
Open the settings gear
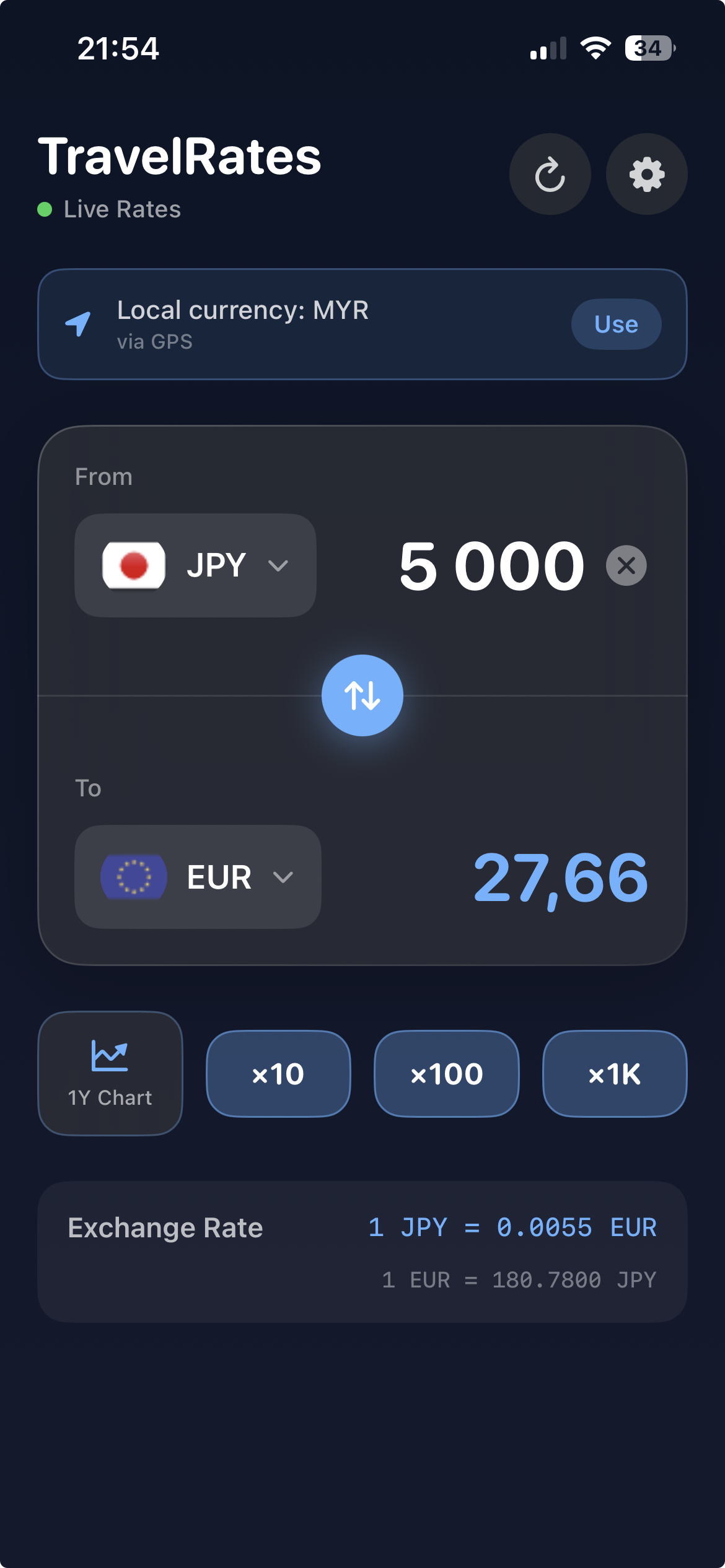point(646,174)
